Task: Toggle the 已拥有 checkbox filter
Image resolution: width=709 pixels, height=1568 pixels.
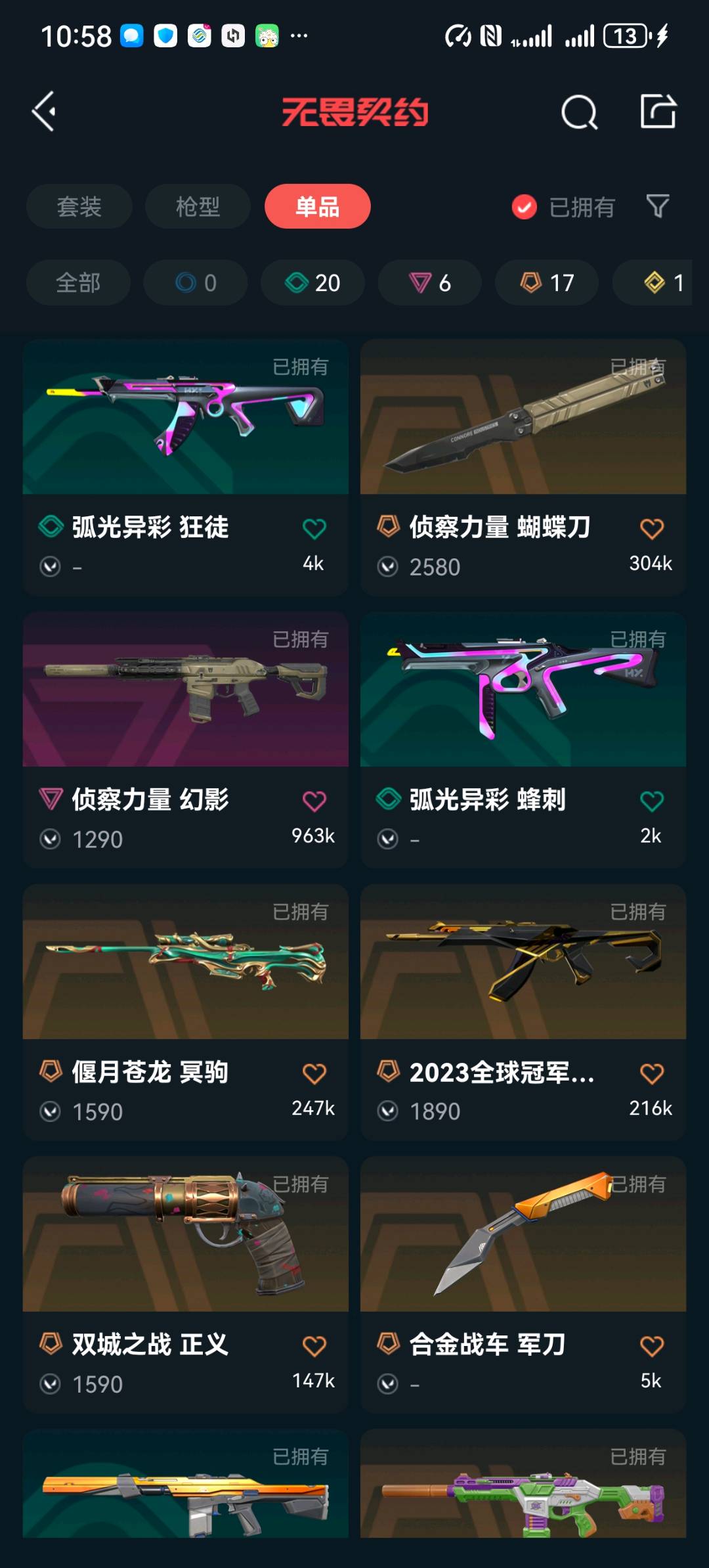Action: coord(525,208)
